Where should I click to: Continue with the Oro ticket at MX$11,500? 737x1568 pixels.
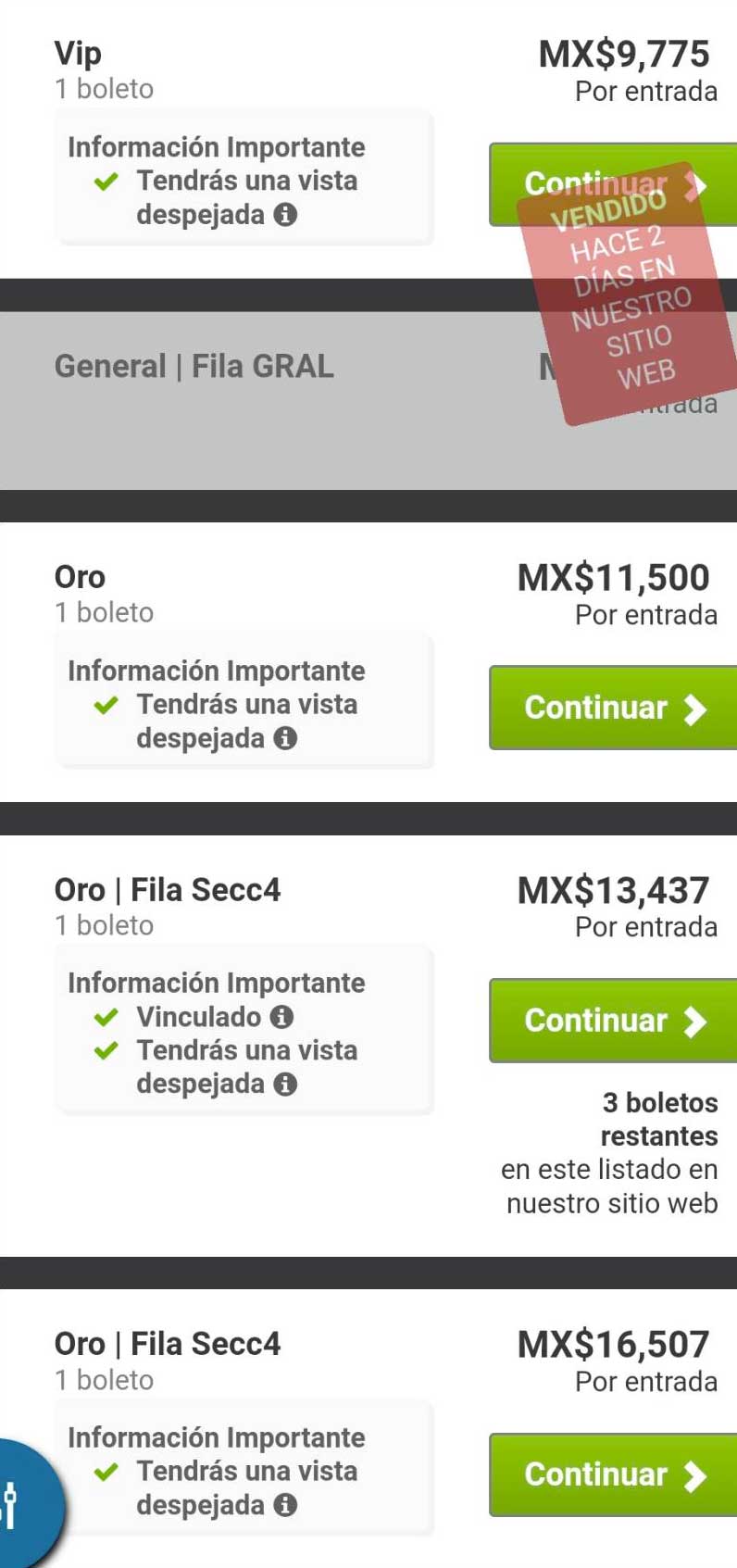point(613,708)
